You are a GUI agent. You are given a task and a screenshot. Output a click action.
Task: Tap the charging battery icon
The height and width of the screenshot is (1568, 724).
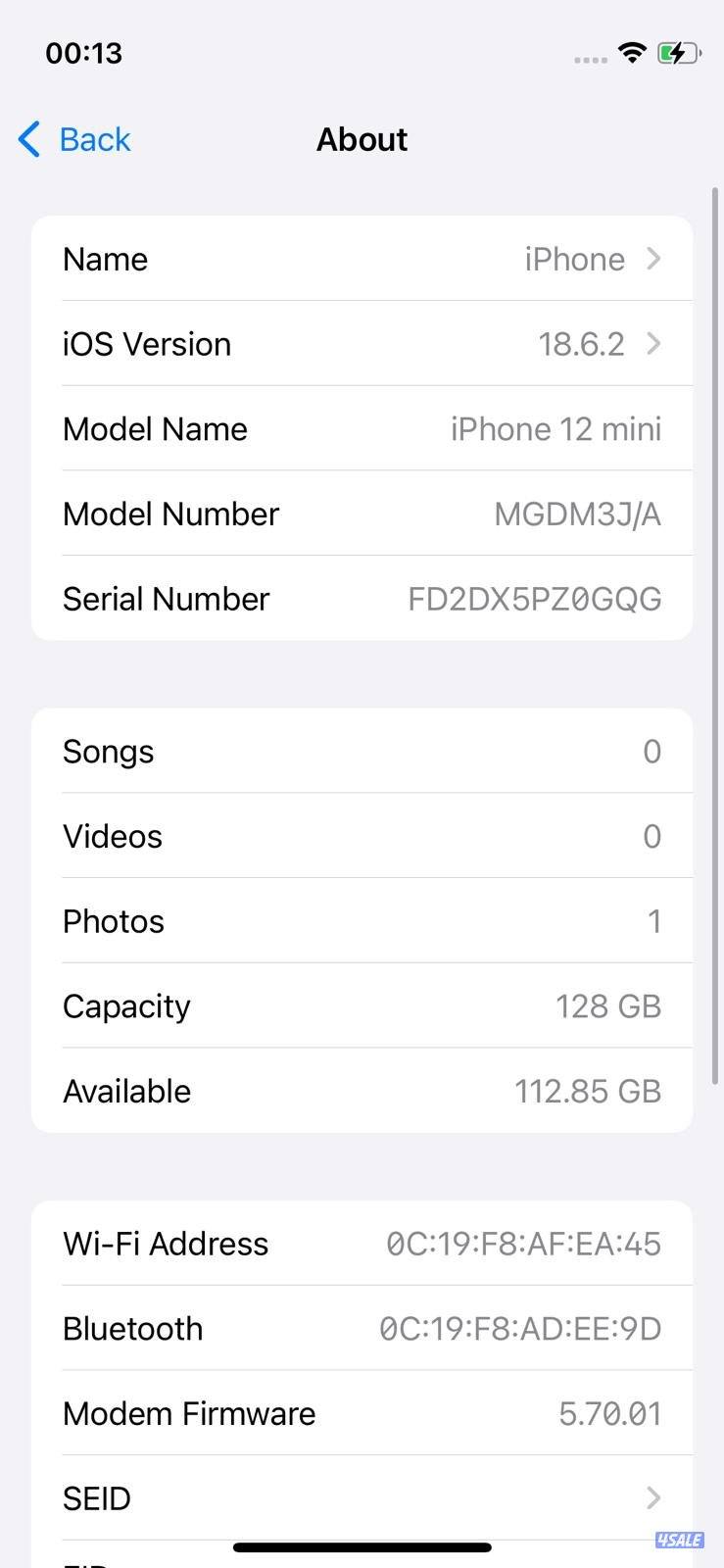coord(680,53)
